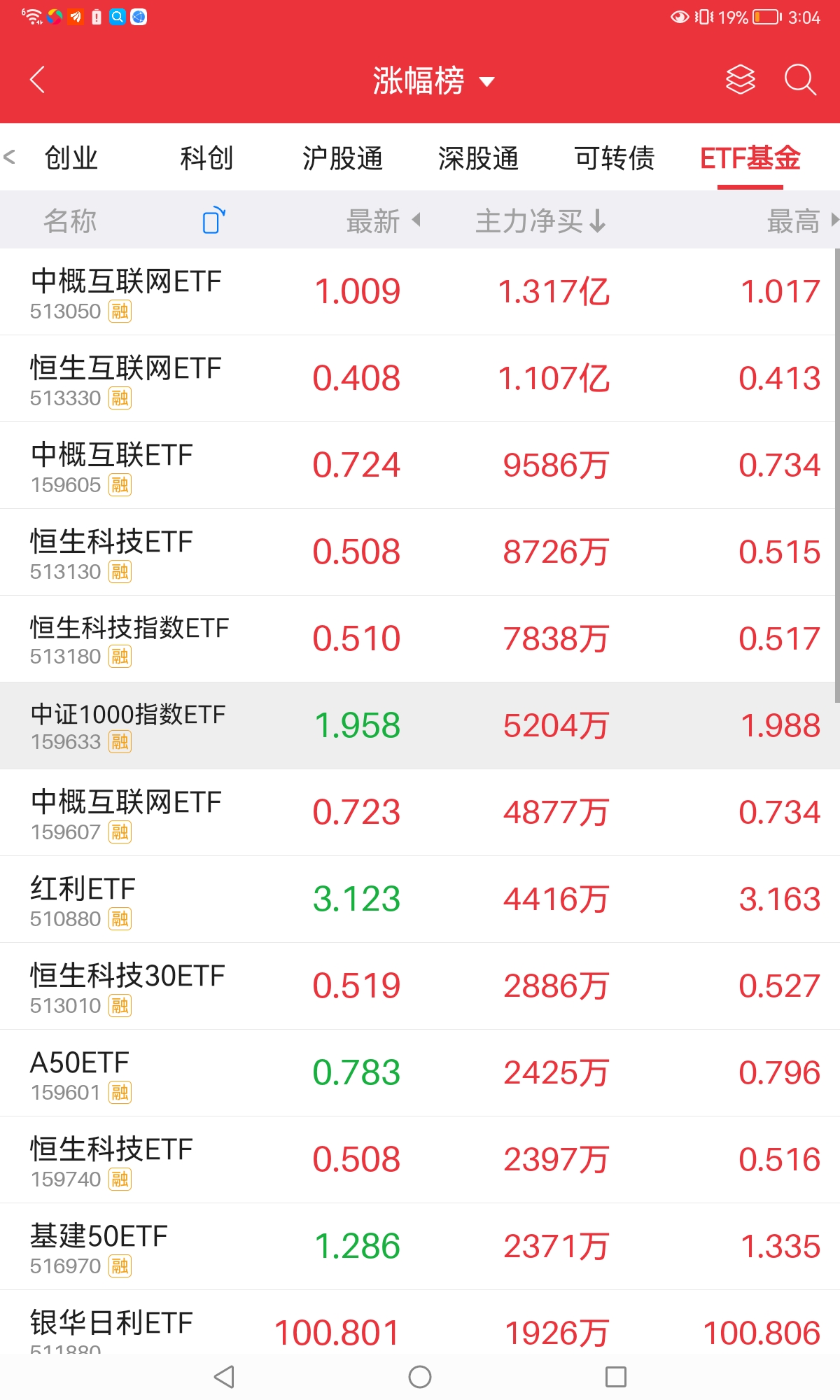Viewport: 840px width, 1400px height.
Task: Tap the 融 margin badge under 中概互联网ETF
Action: tap(119, 311)
